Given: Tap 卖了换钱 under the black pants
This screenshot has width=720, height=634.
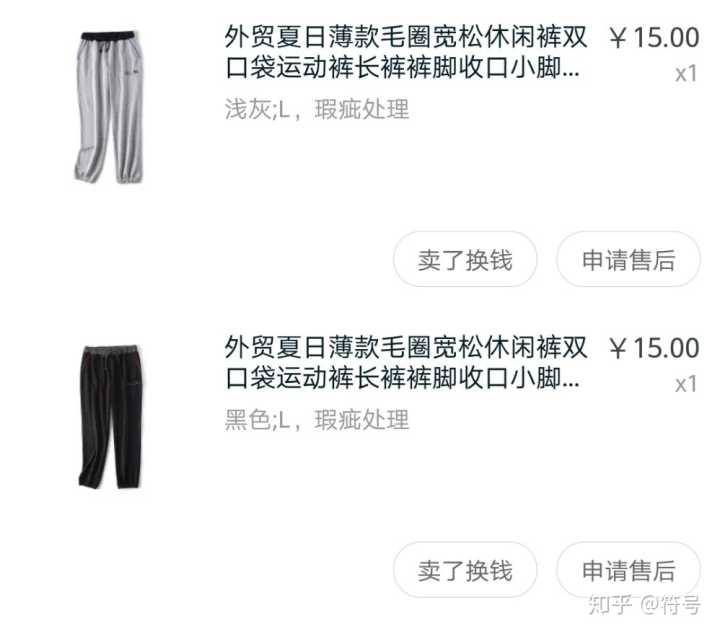Looking at the screenshot, I should 464,570.
